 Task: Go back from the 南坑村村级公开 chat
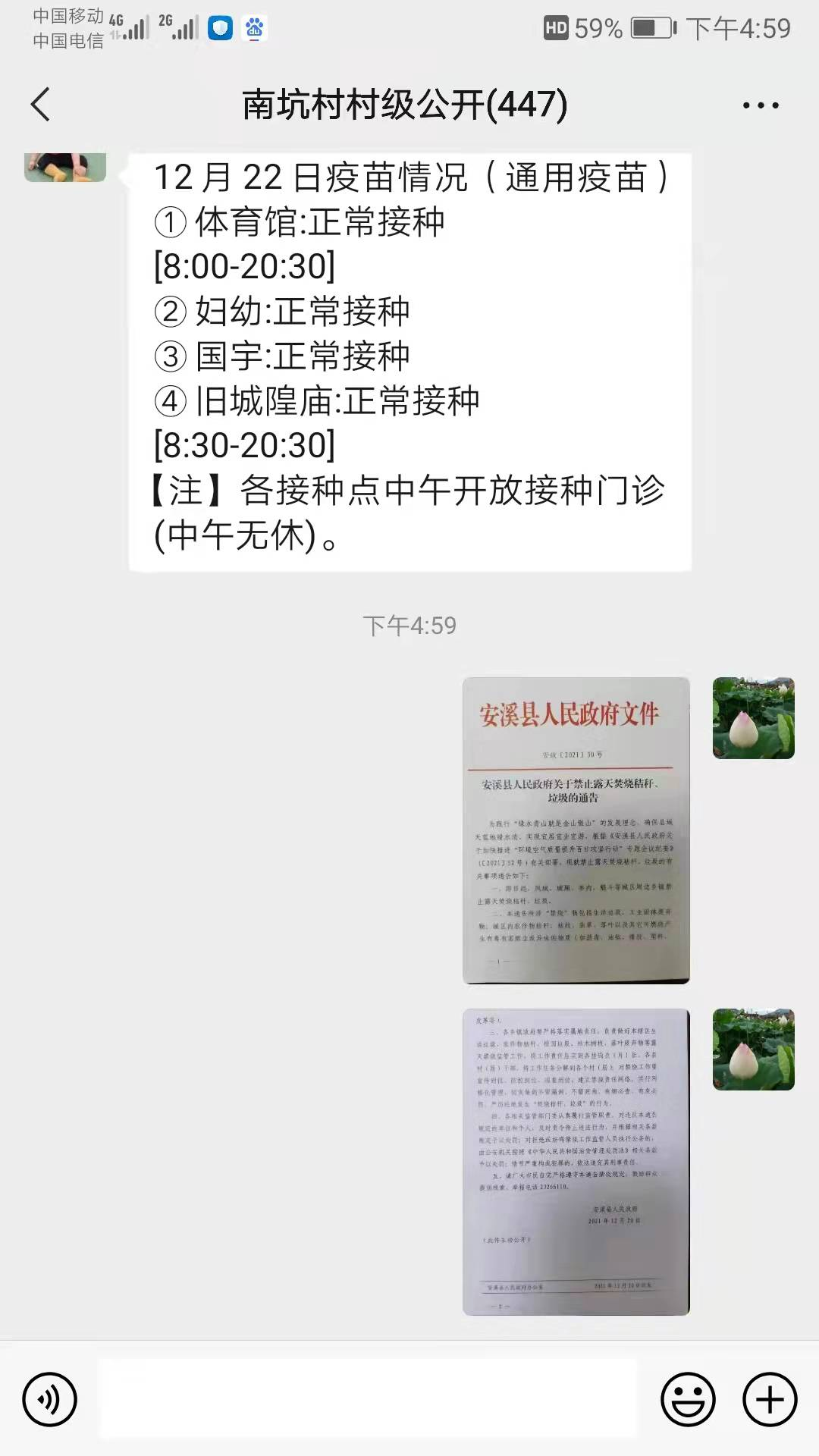pos(41,105)
